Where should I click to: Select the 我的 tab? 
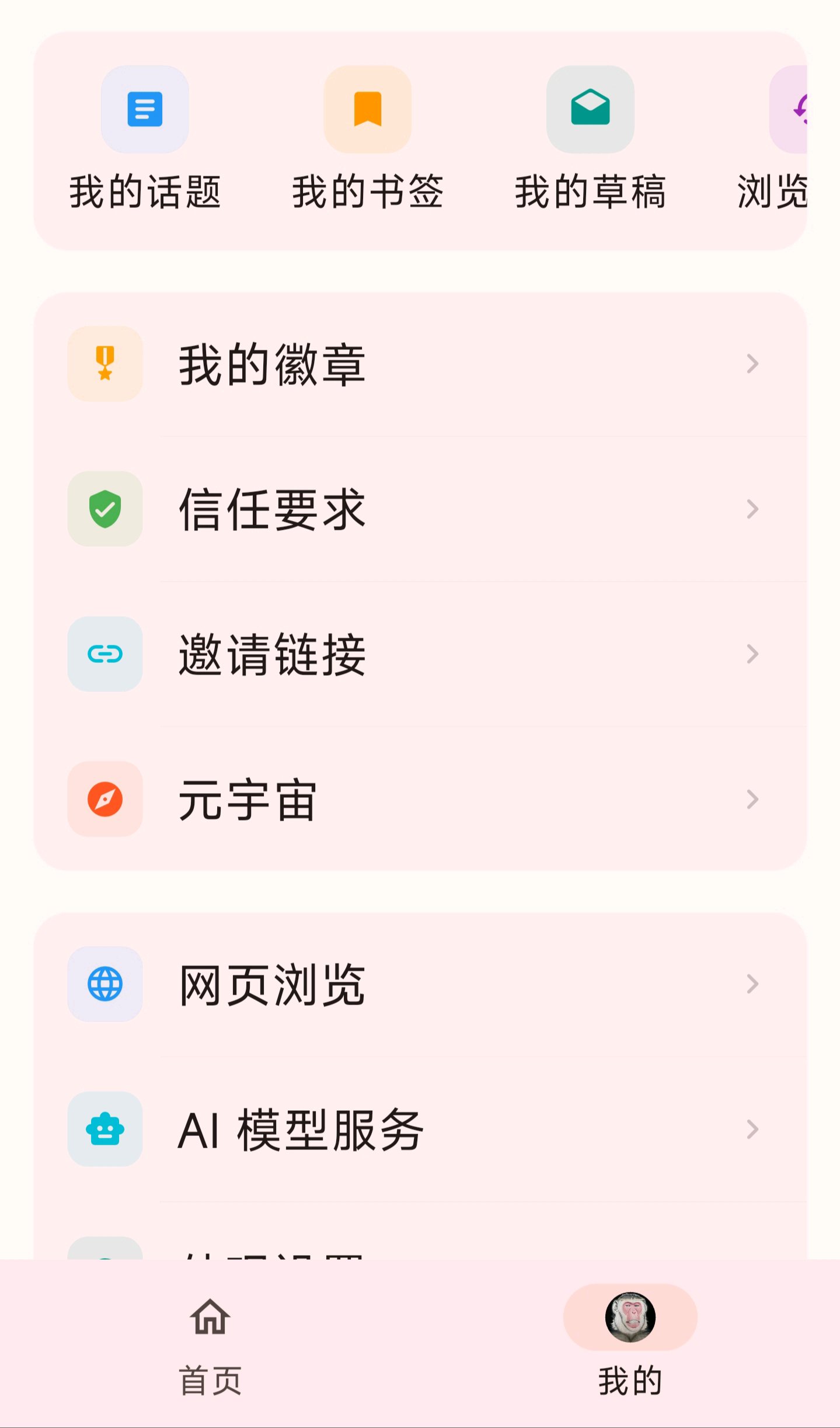pos(630,1345)
